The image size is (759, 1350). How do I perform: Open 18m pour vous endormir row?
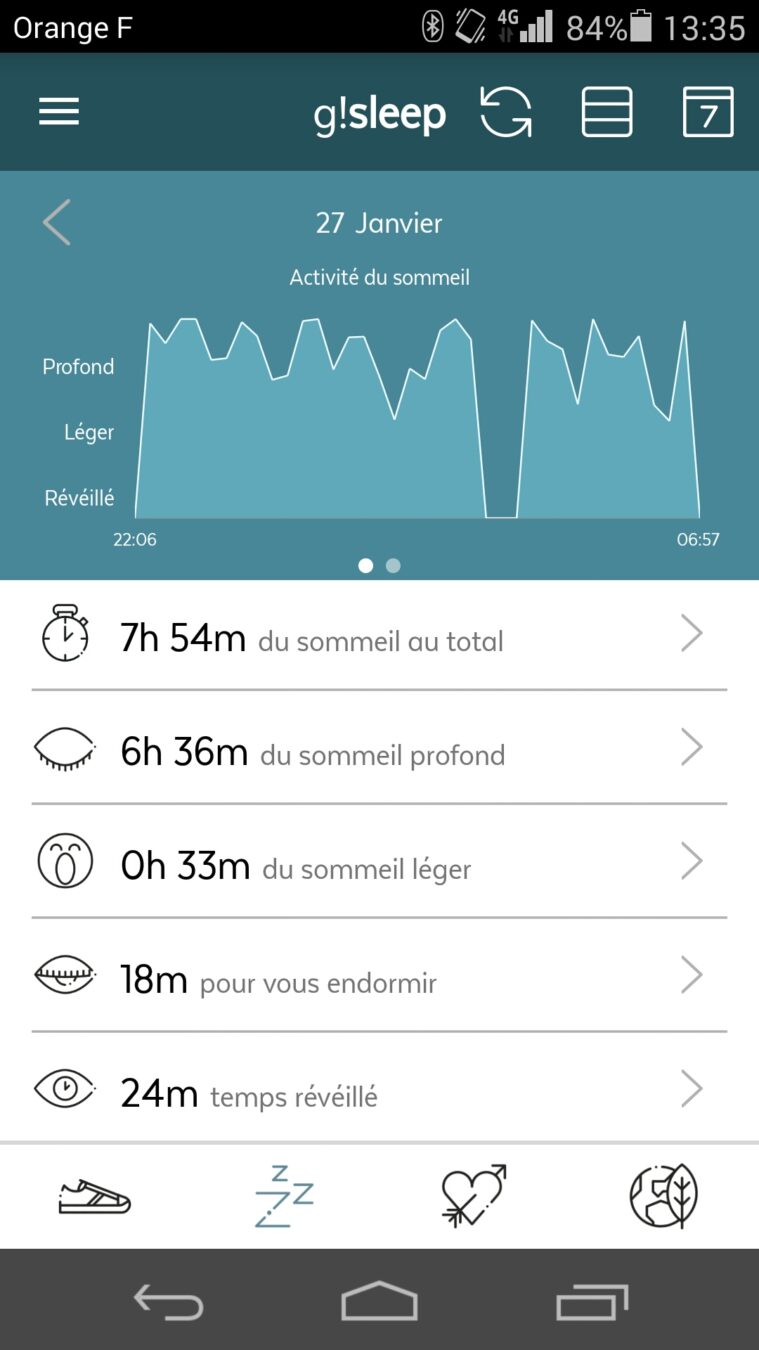coord(379,976)
